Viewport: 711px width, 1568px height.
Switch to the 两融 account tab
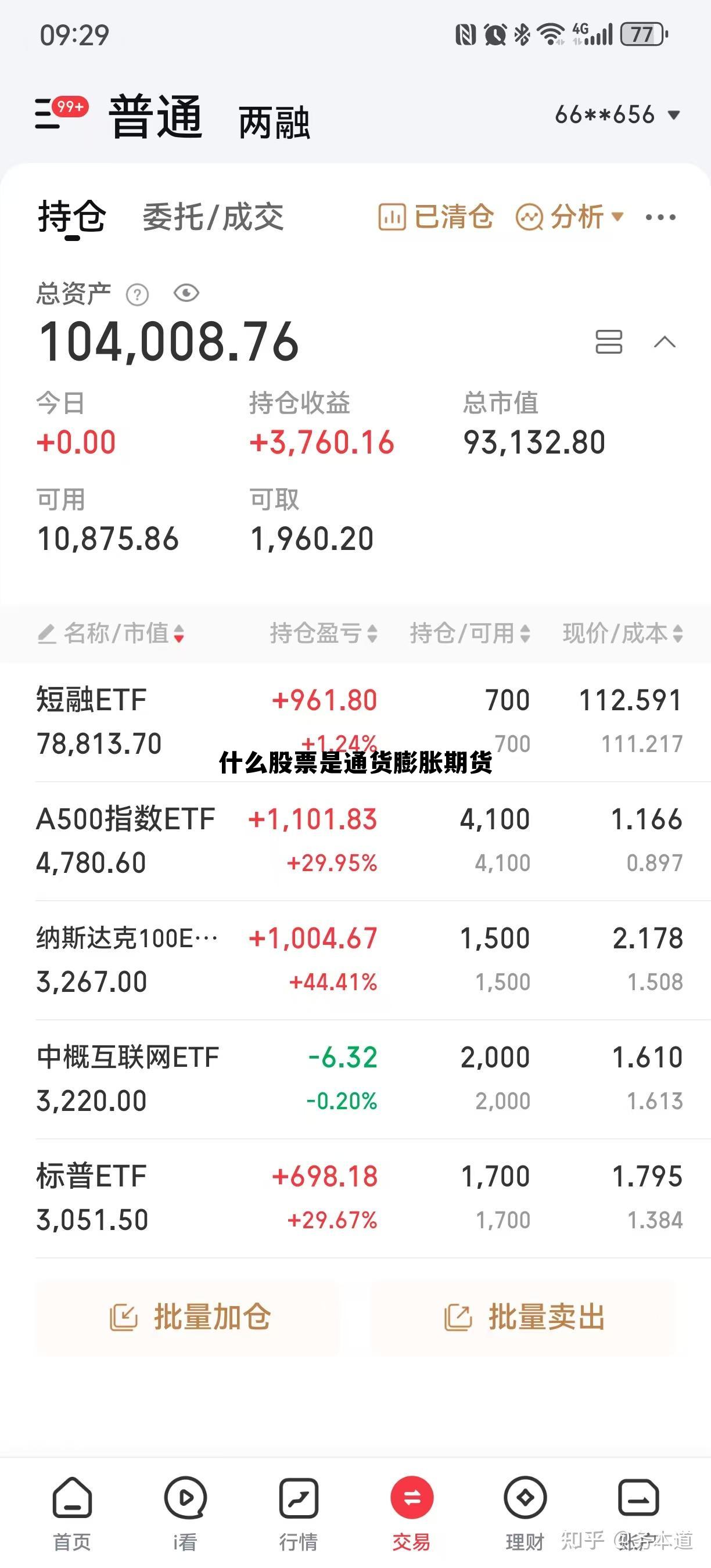275,122
